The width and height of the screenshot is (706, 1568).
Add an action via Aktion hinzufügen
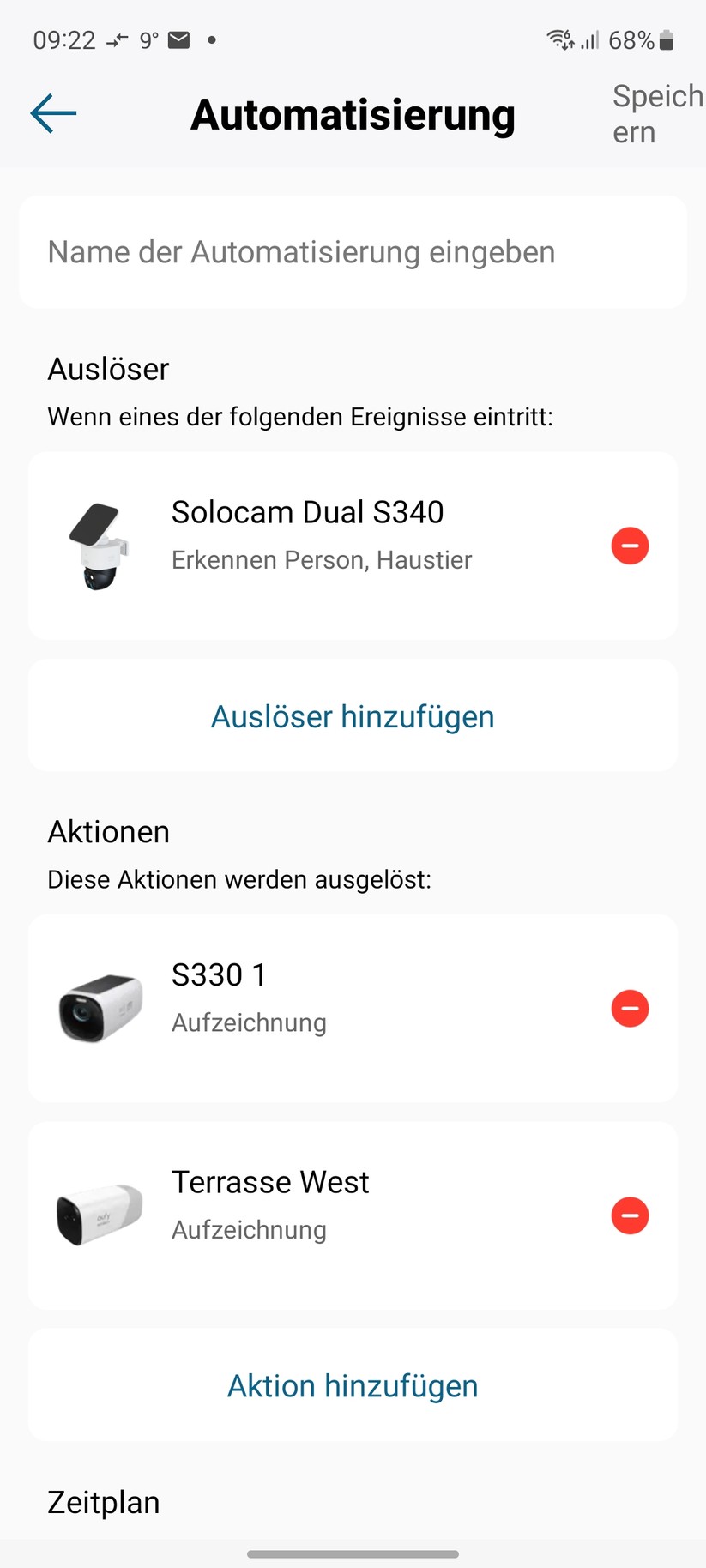pos(353,1385)
